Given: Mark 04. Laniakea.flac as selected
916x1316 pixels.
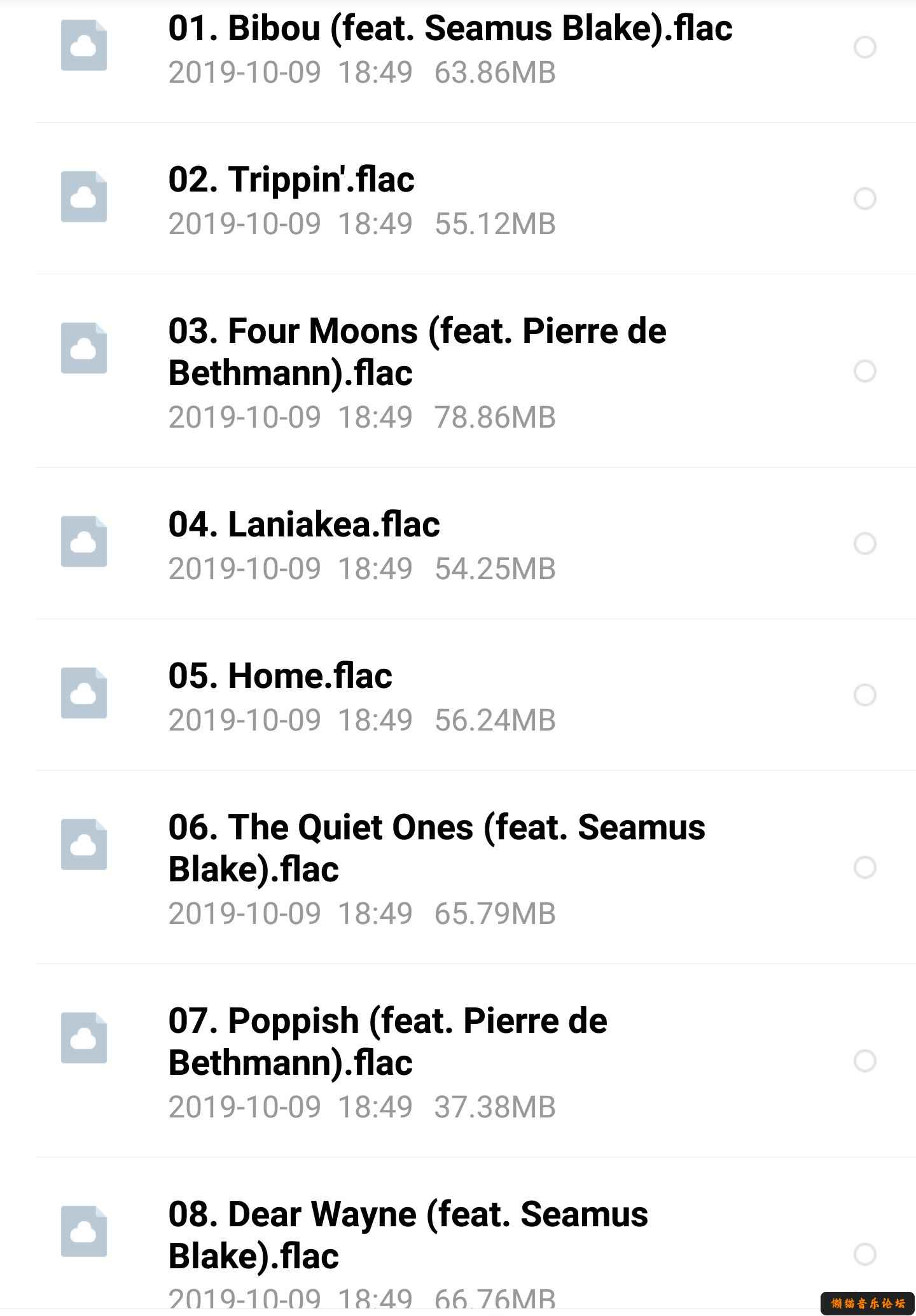Looking at the screenshot, I should pos(864,543).
